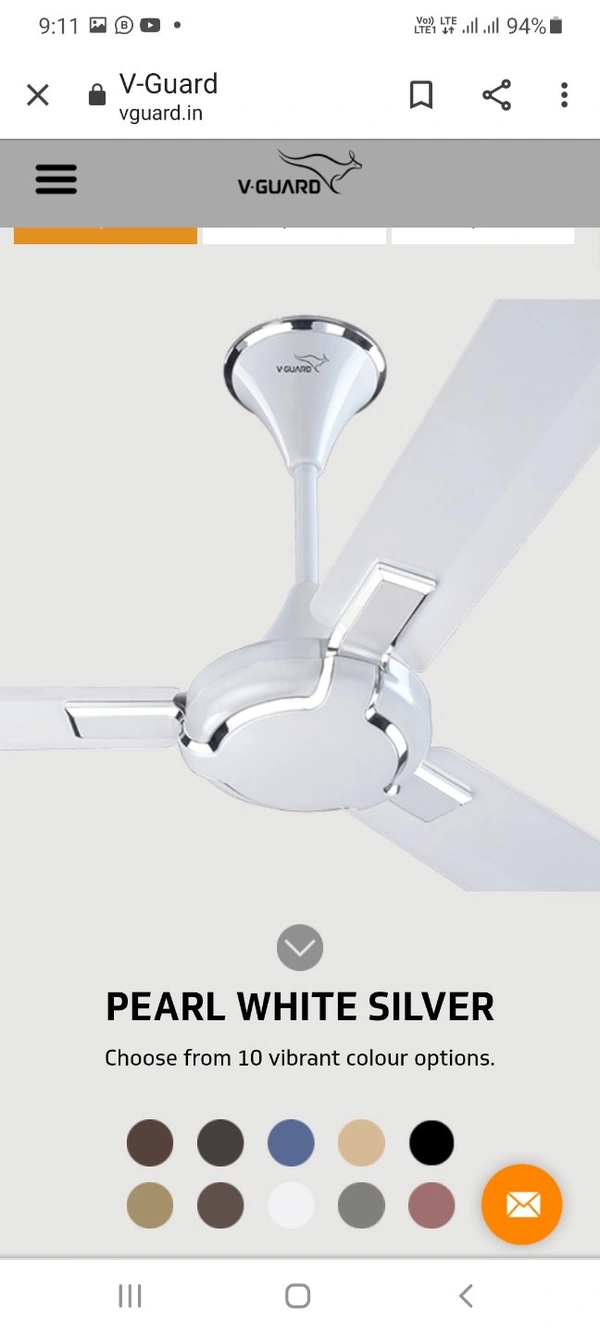
Task: Select the black colour swatch
Action: click(x=431, y=1142)
